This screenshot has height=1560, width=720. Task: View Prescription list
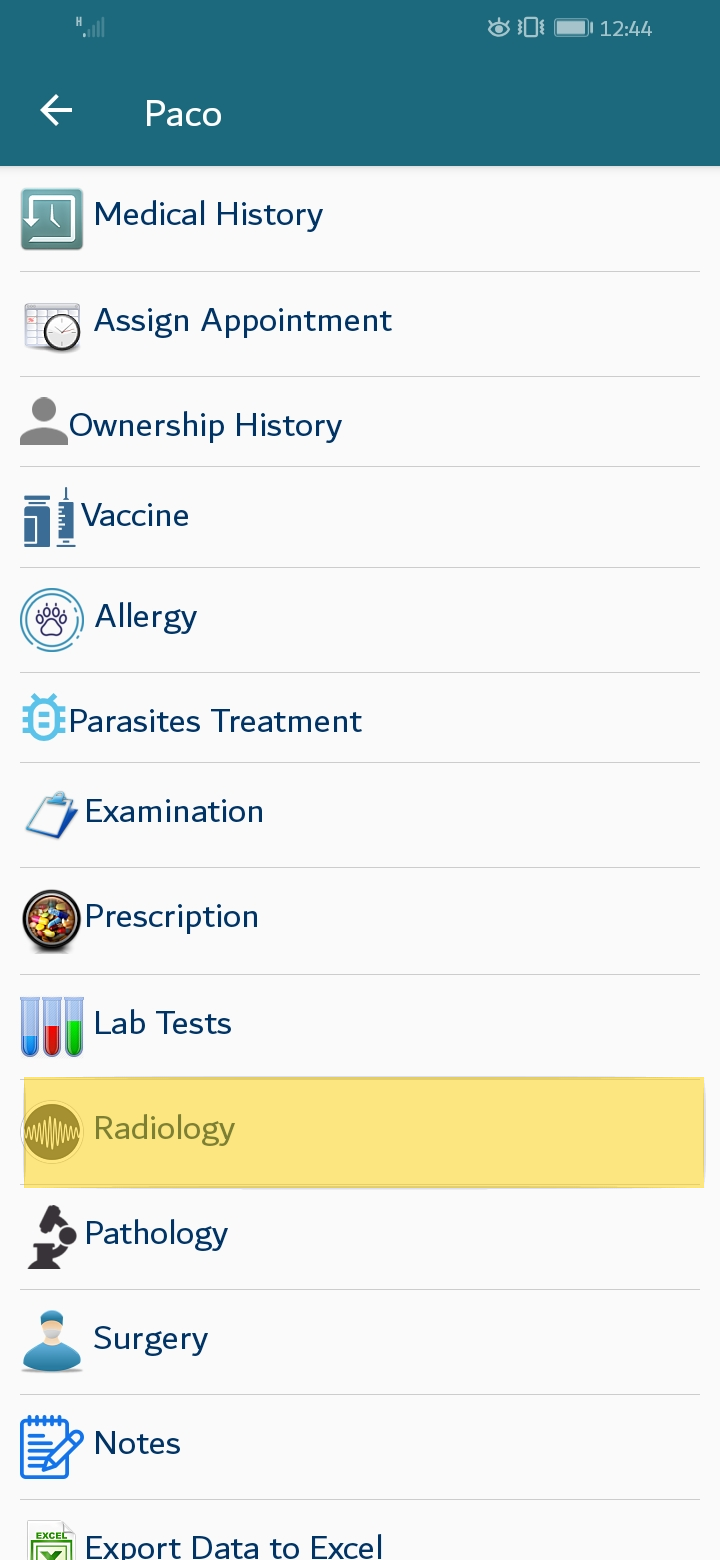coord(360,921)
